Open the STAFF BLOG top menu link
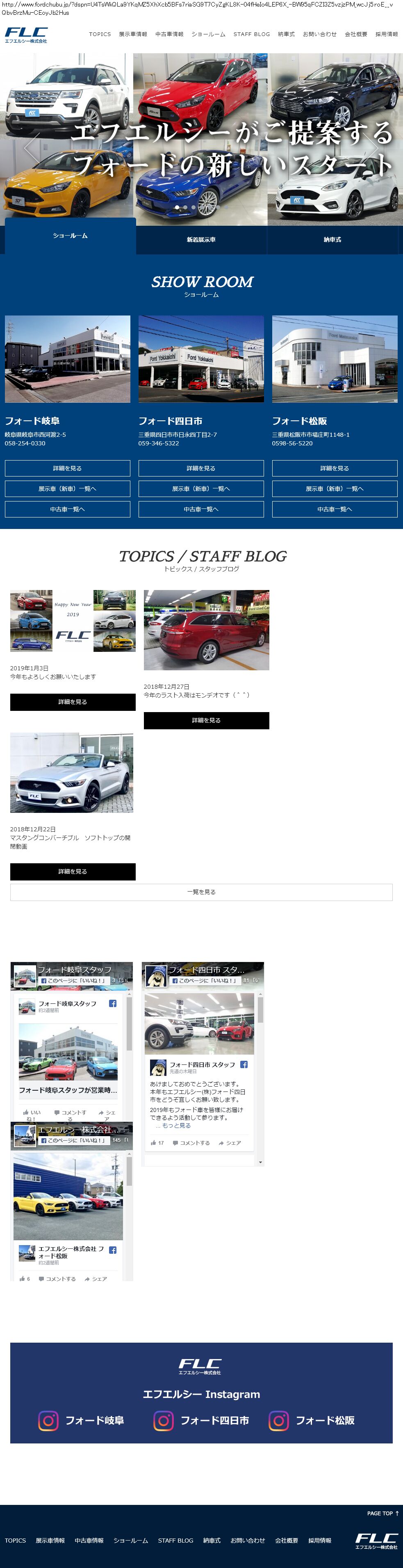 [x=251, y=35]
